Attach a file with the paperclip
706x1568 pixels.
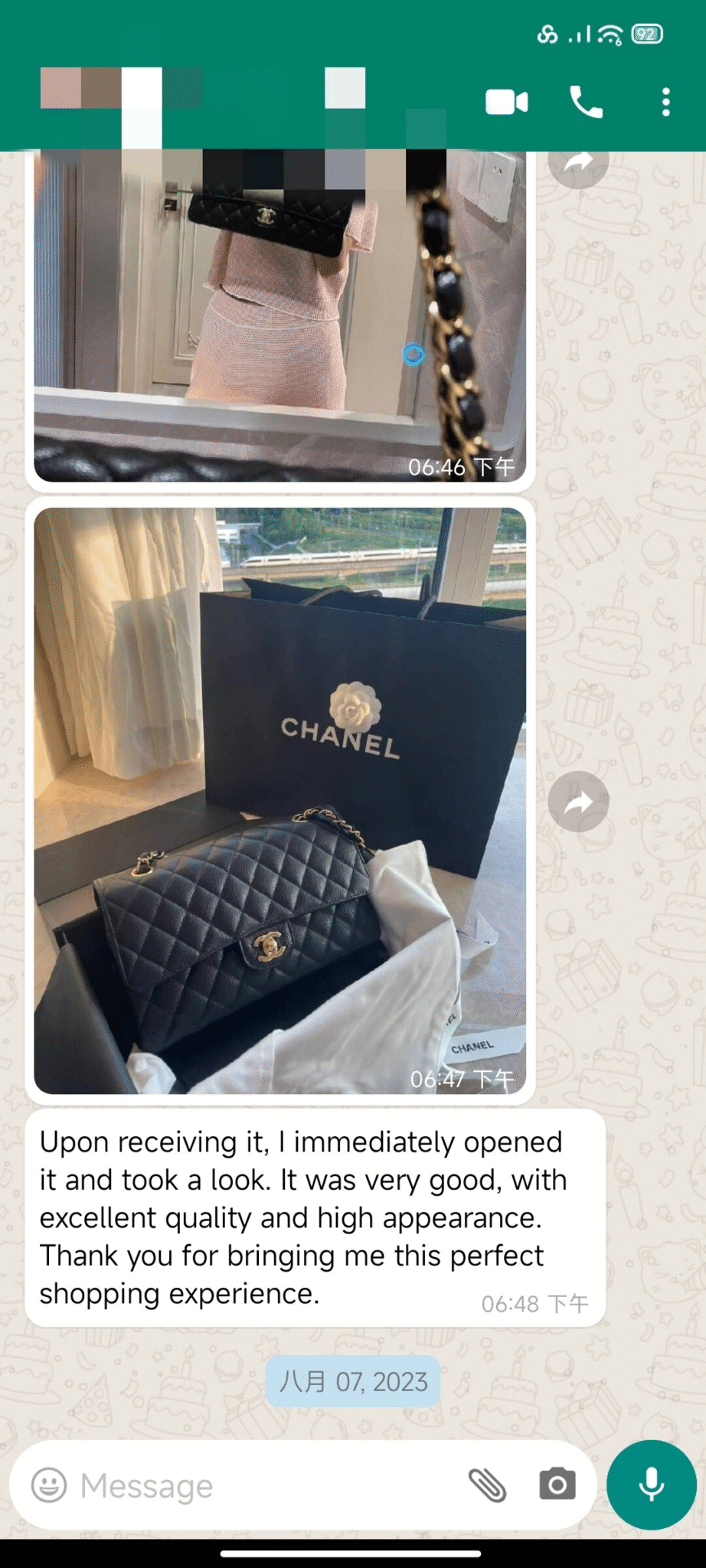point(488,1486)
